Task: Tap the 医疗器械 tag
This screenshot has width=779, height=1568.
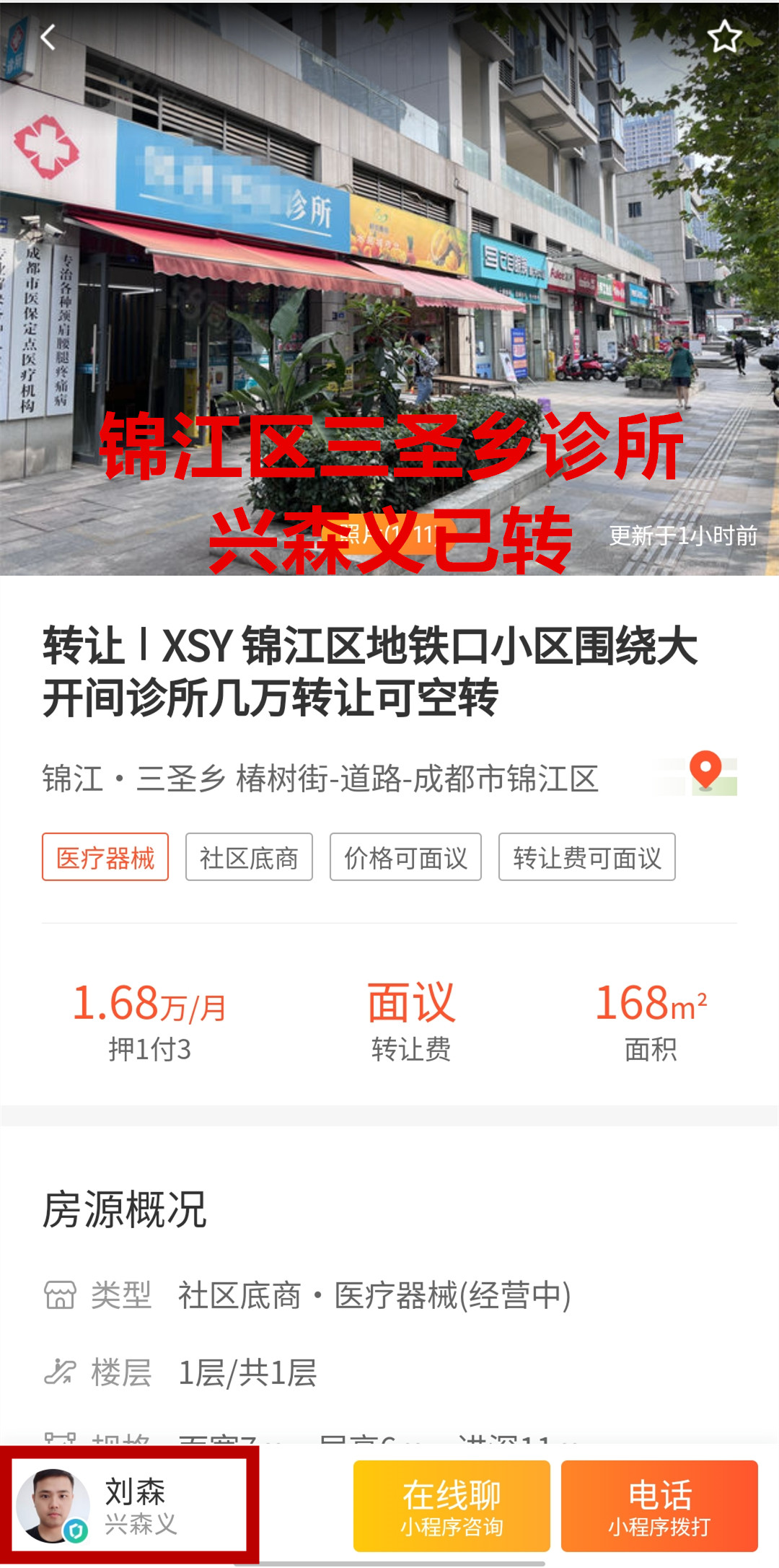Action: (105, 857)
